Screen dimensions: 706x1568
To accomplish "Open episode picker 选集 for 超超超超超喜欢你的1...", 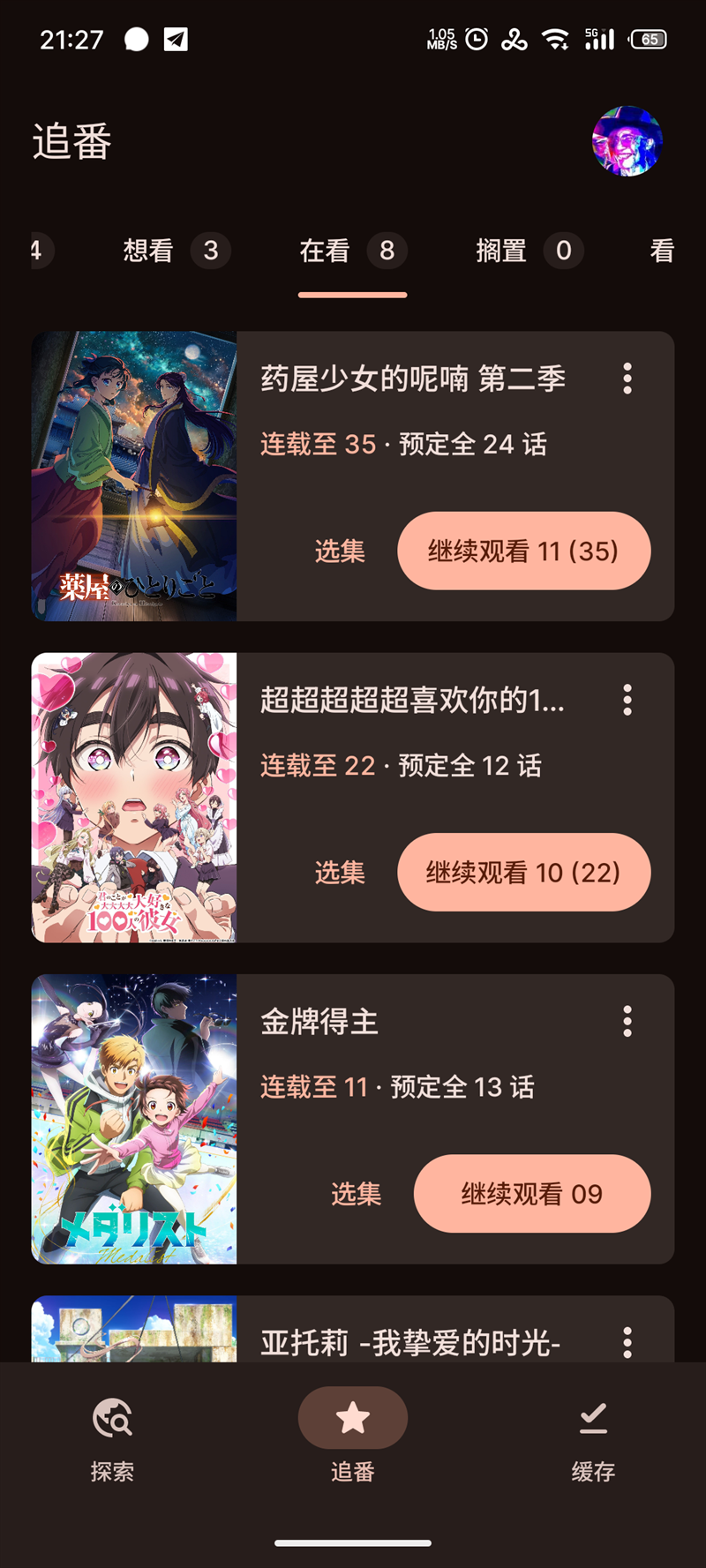I will pyautogui.click(x=339, y=872).
